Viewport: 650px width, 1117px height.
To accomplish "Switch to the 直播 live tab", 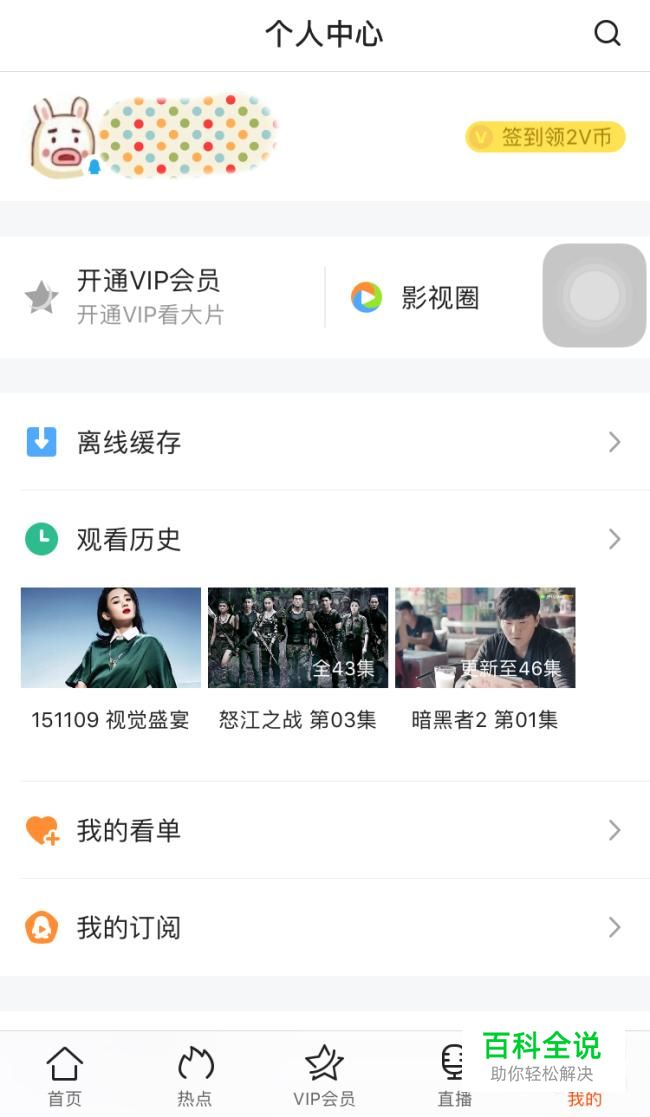I will tap(453, 1075).
